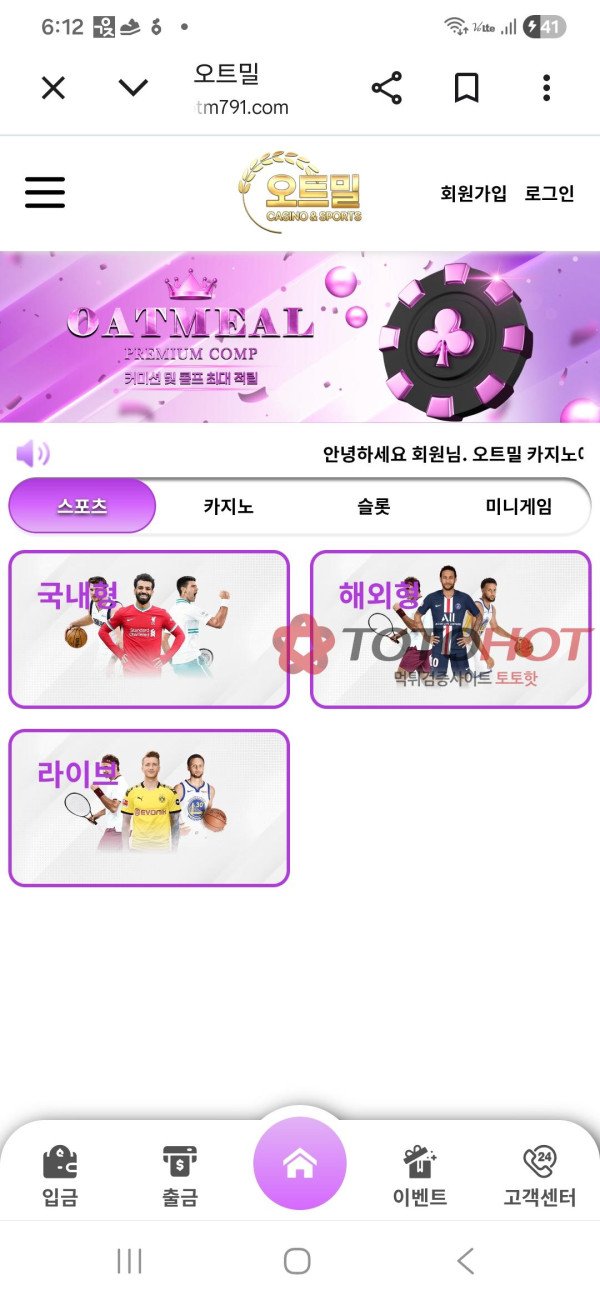Switch to the 카지노 tab
The width and height of the screenshot is (600, 1300).
click(228, 506)
